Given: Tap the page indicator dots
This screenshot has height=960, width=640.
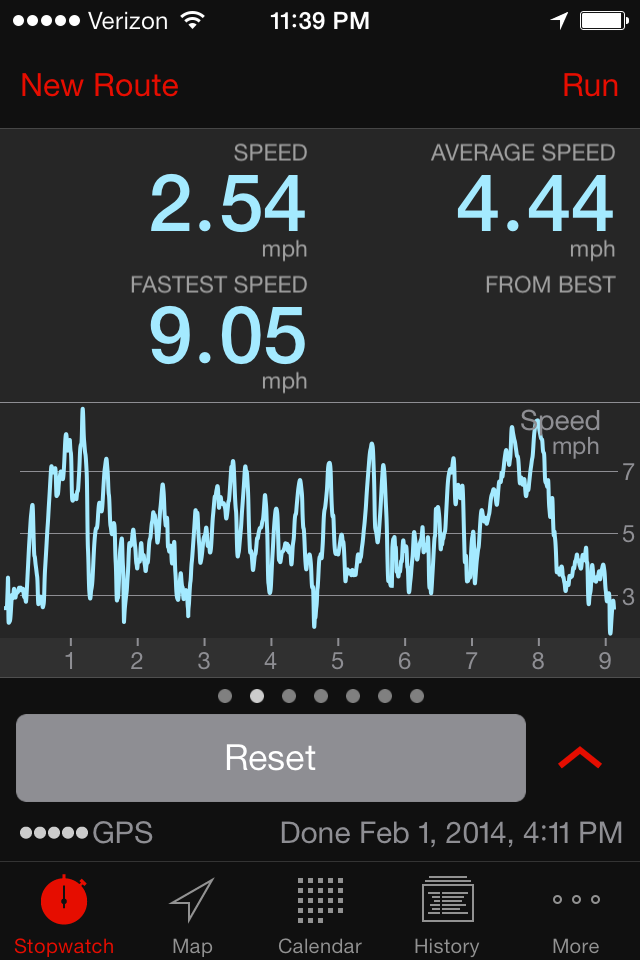Looking at the screenshot, I should 320,696.
